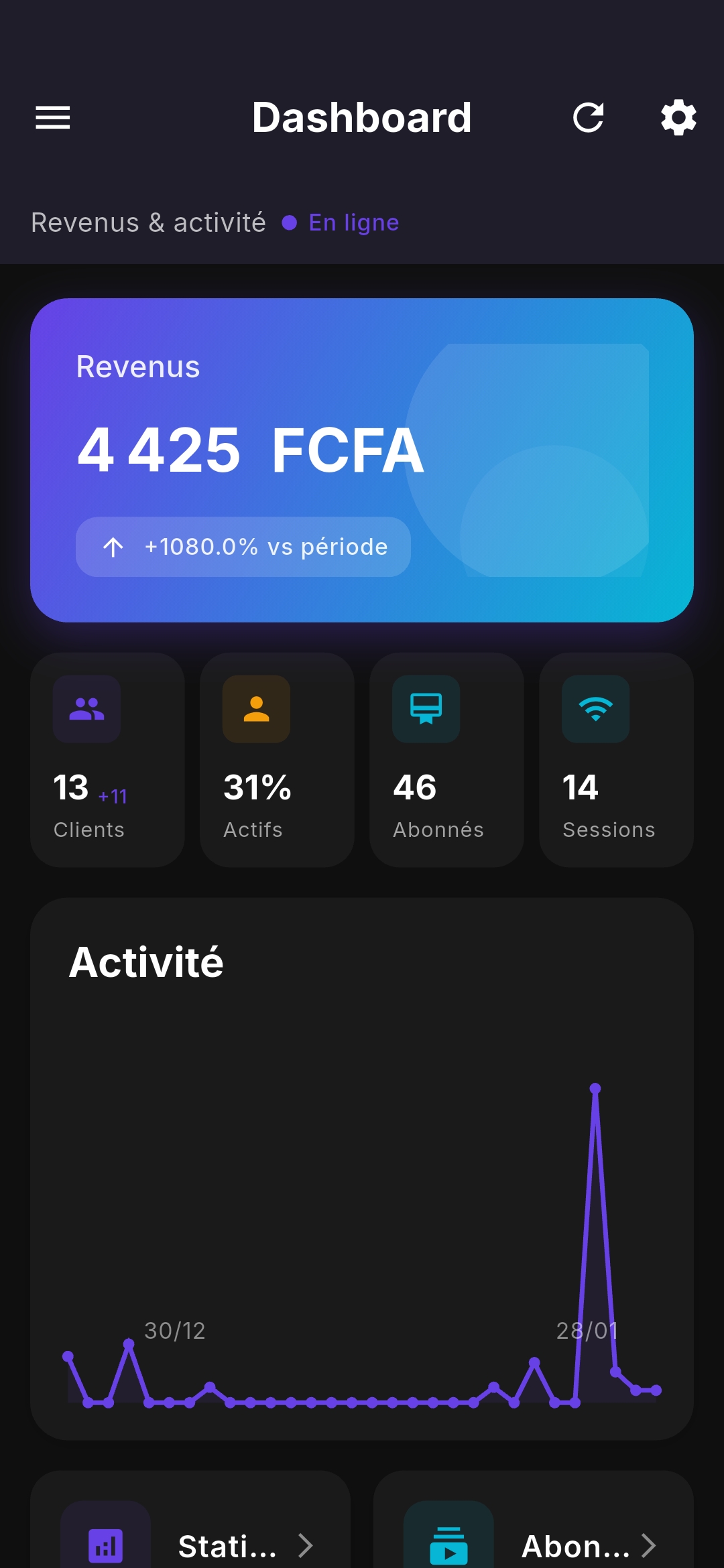This screenshot has height=1568, width=724.
Task: Open the settings gear
Action: pos(678,117)
